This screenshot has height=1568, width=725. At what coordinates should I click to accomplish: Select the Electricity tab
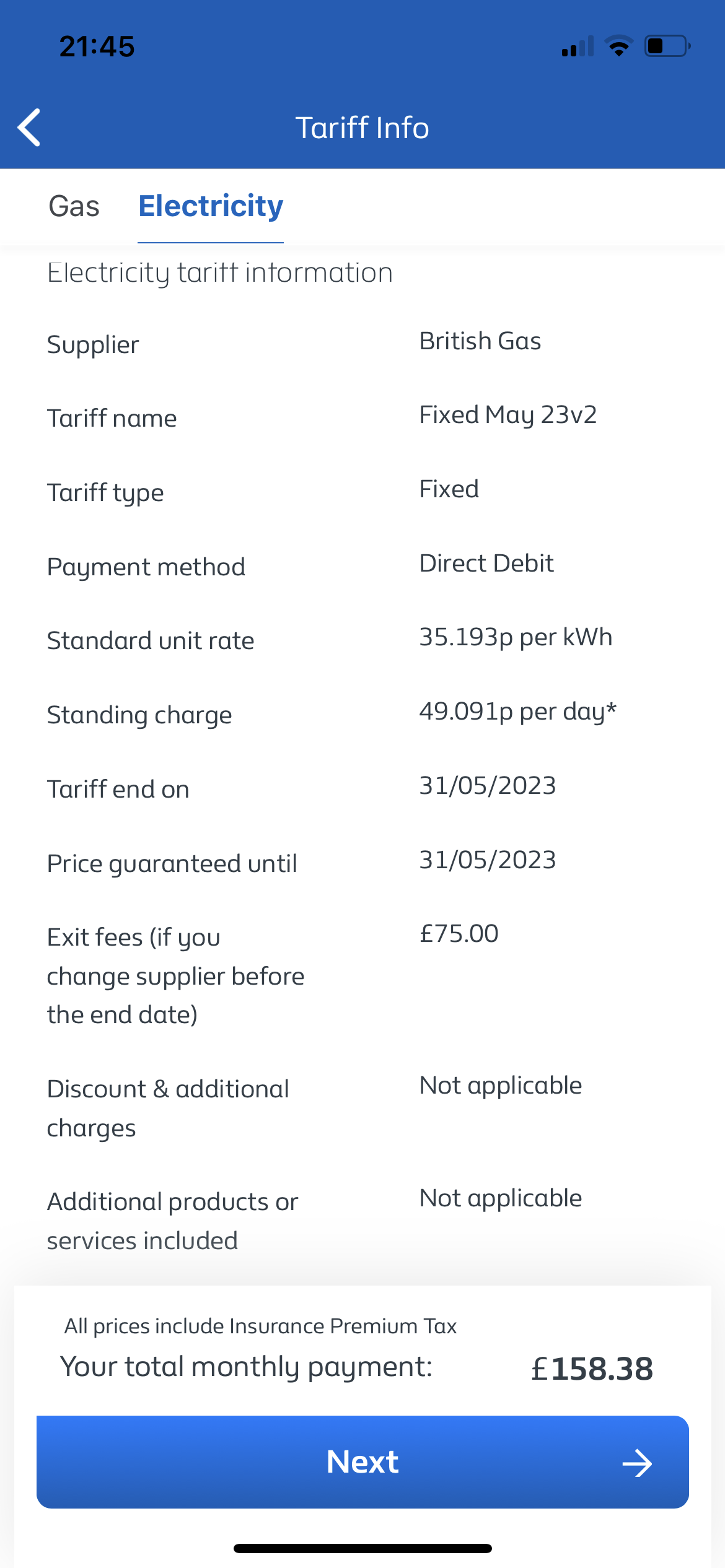211,206
